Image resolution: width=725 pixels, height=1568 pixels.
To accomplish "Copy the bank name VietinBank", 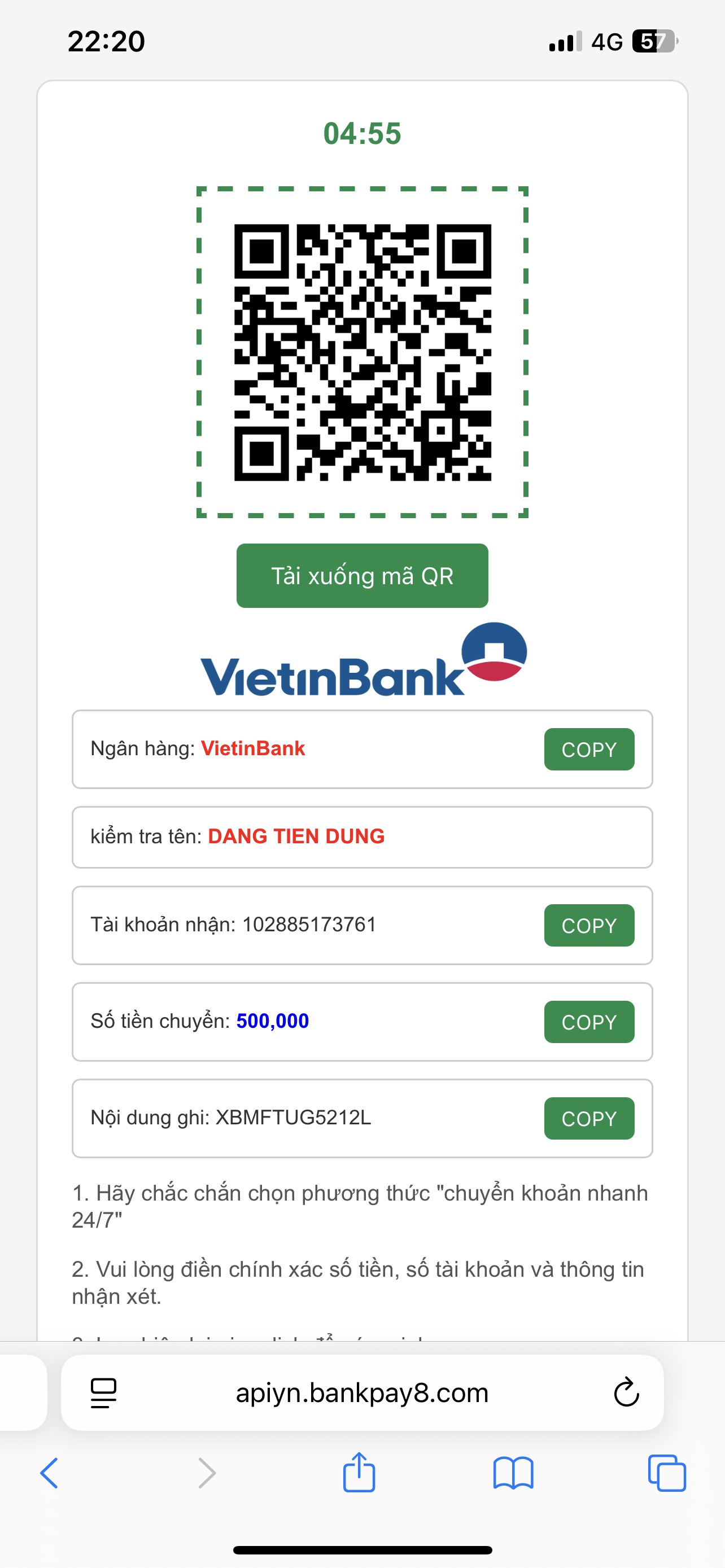I will click(589, 748).
